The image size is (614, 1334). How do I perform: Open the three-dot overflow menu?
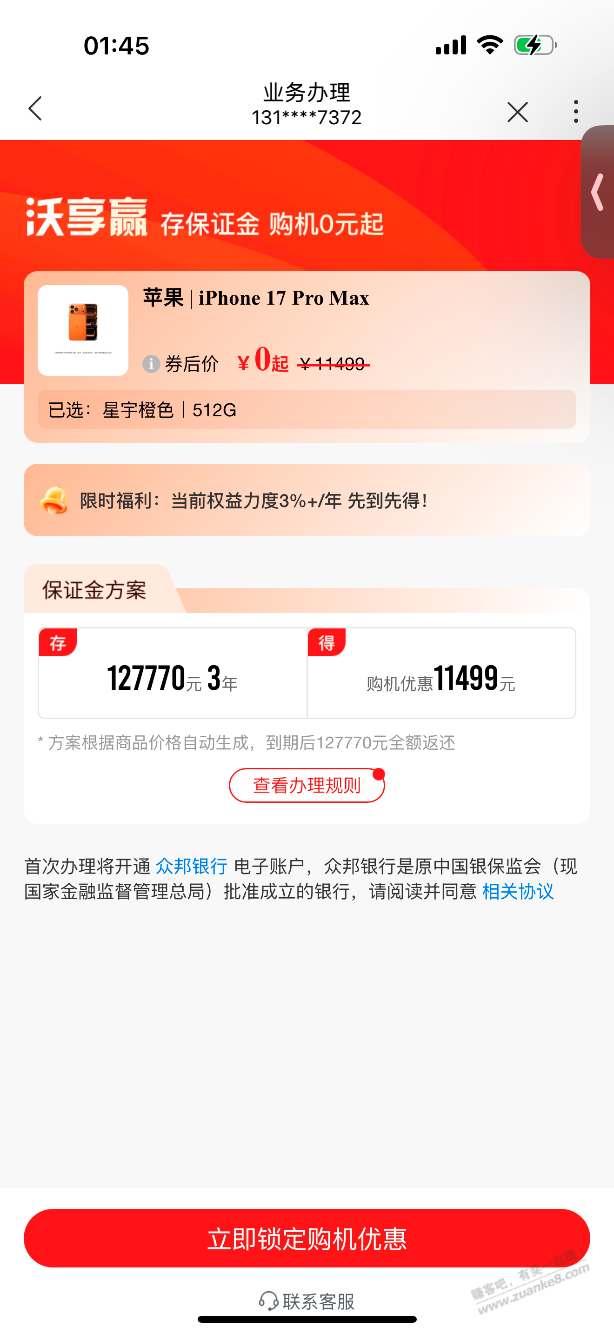576,112
